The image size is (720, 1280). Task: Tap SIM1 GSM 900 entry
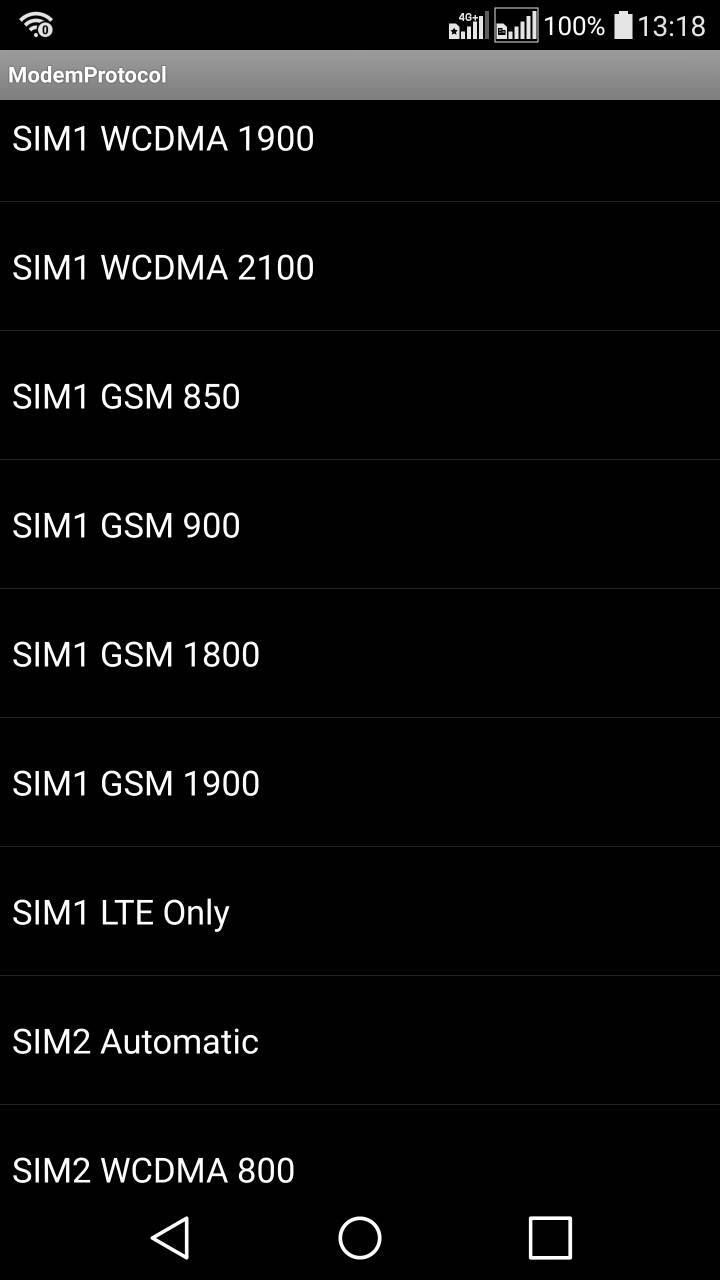[360, 525]
